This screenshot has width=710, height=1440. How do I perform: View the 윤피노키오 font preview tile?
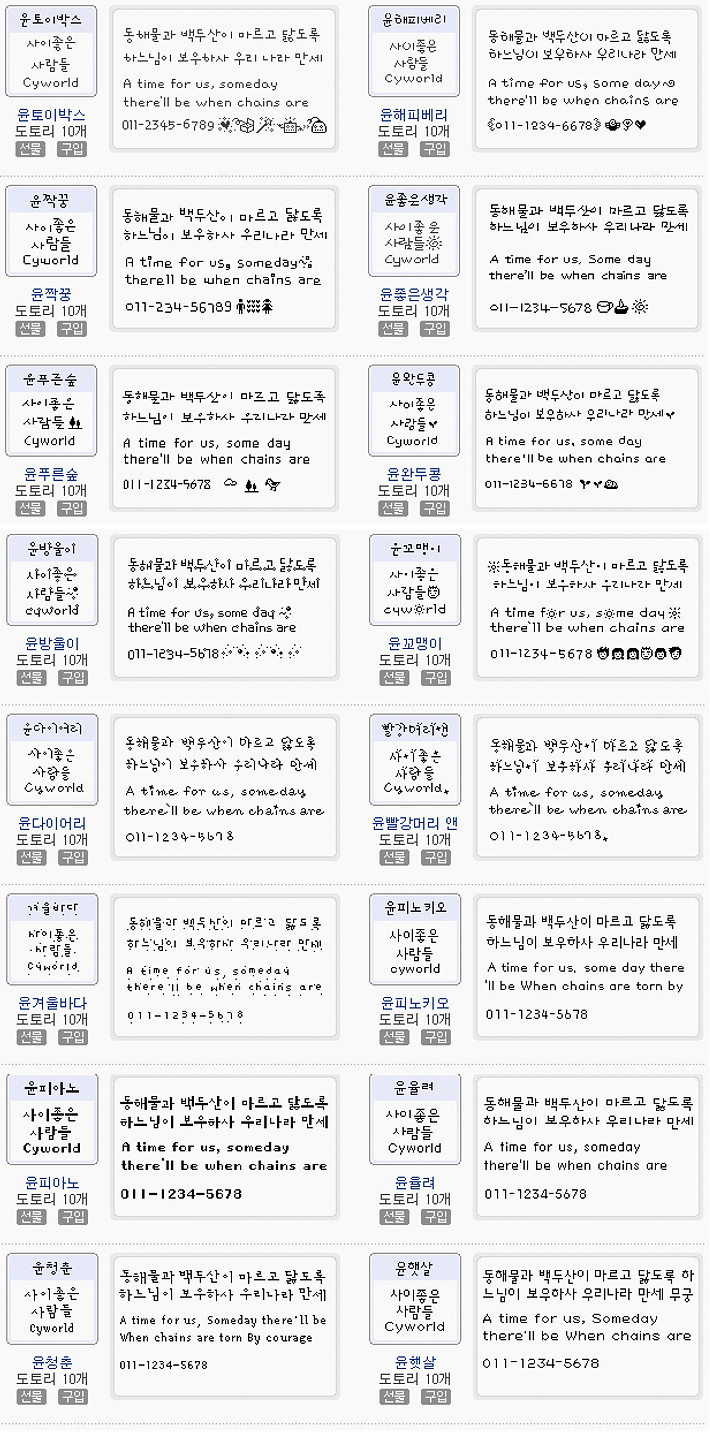coord(414,940)
